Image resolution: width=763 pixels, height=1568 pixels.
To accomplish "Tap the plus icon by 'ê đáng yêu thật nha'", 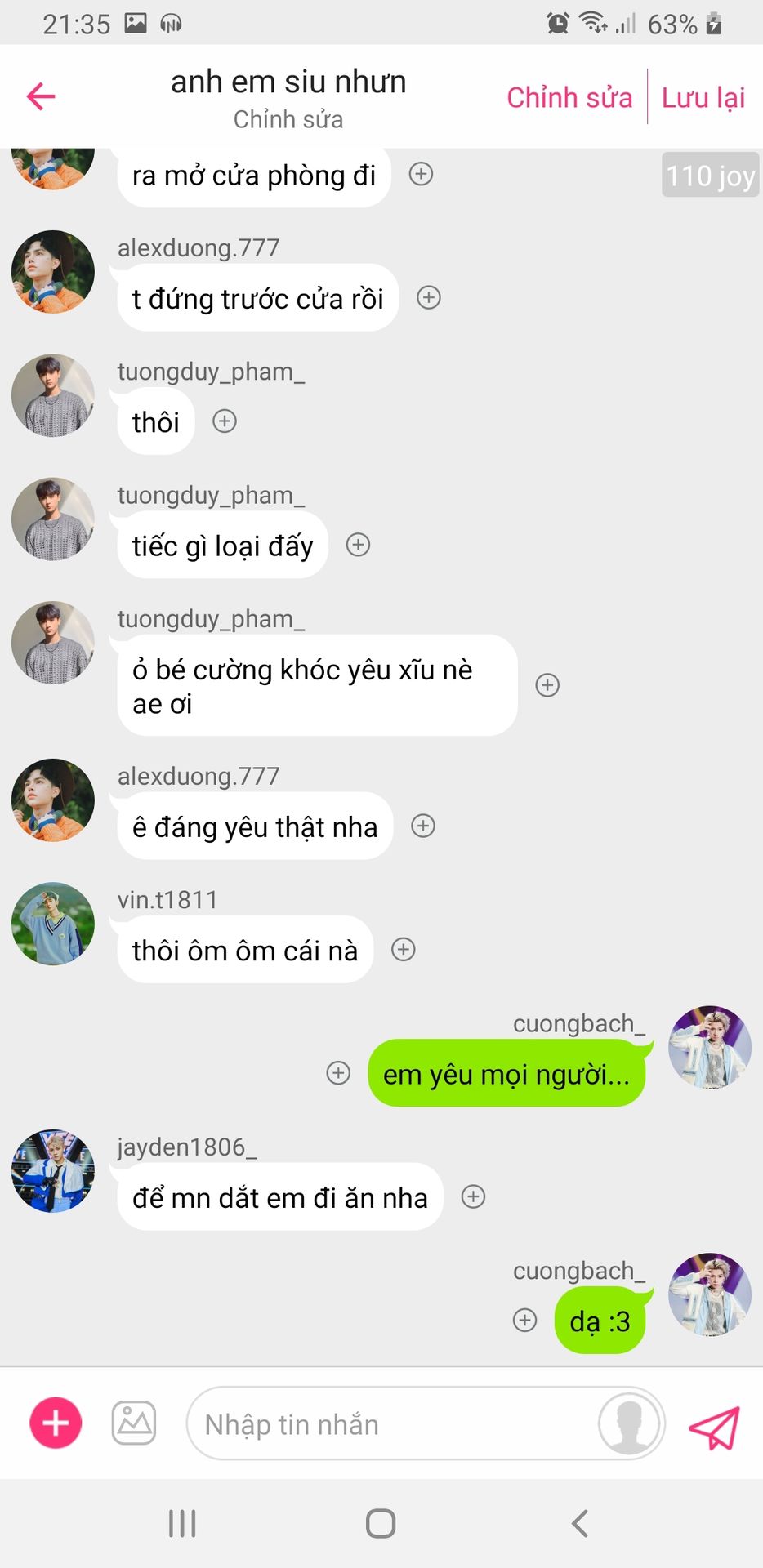I will 422,826.
